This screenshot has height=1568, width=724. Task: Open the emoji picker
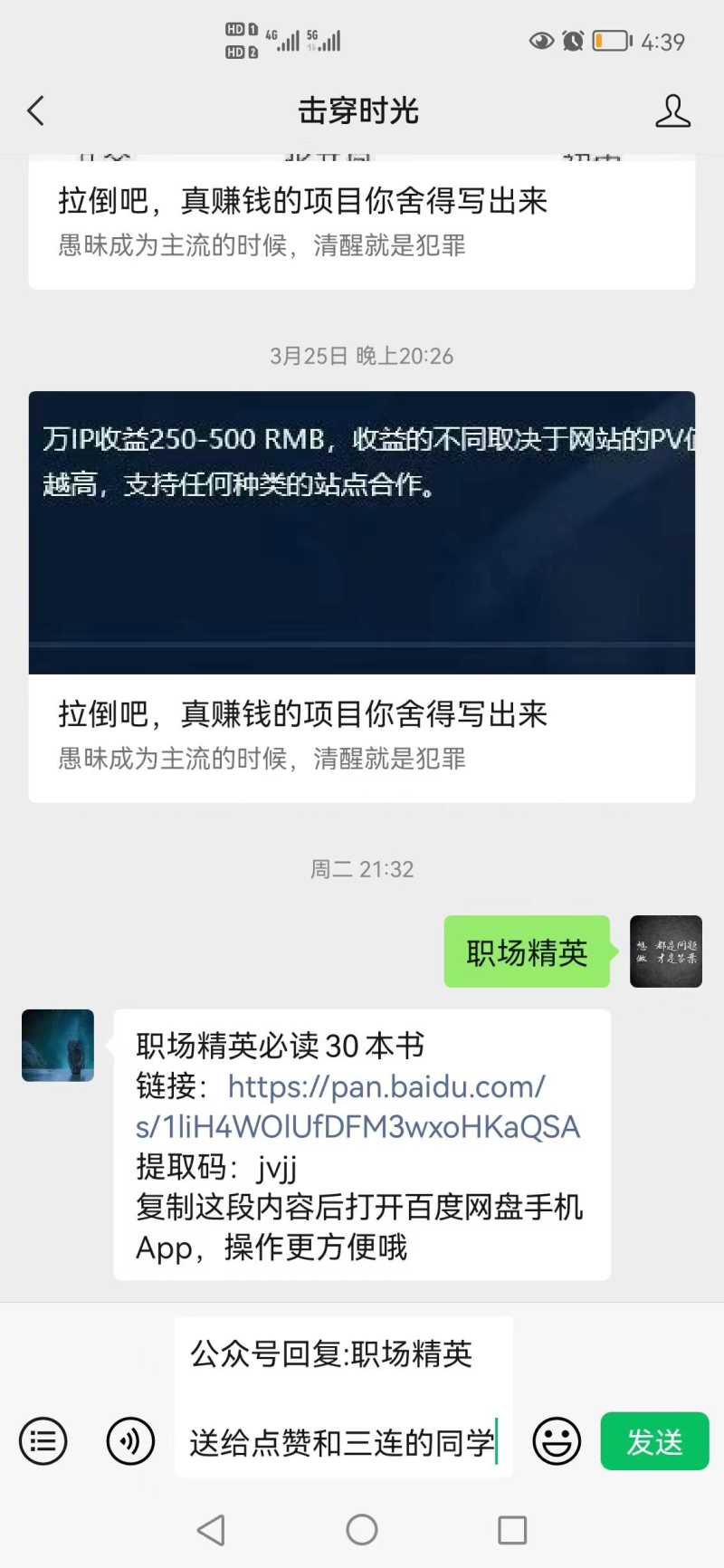pos(556,1440)
